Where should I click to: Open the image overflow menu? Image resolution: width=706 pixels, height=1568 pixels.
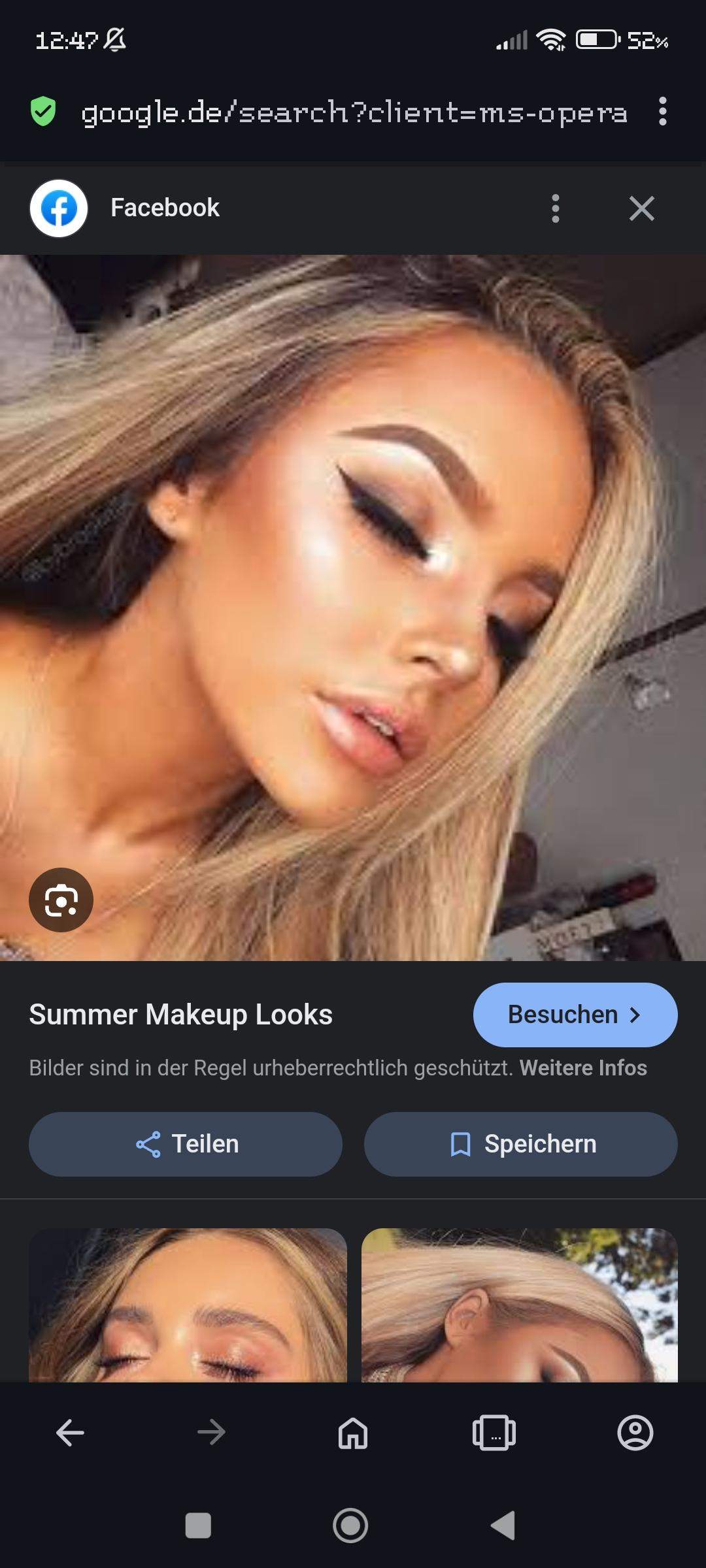[x=555, y=208]
